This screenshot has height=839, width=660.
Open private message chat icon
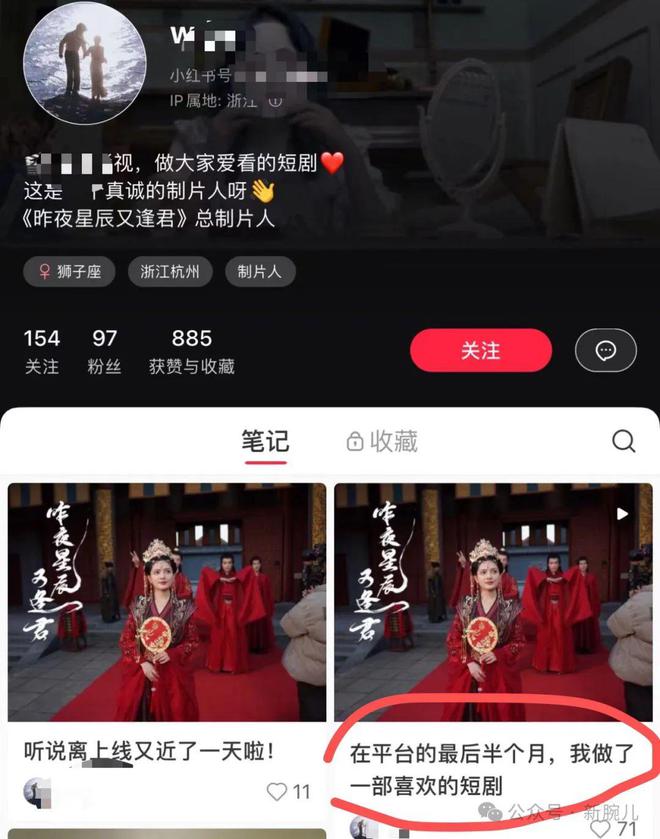click(x=605, y=351)
